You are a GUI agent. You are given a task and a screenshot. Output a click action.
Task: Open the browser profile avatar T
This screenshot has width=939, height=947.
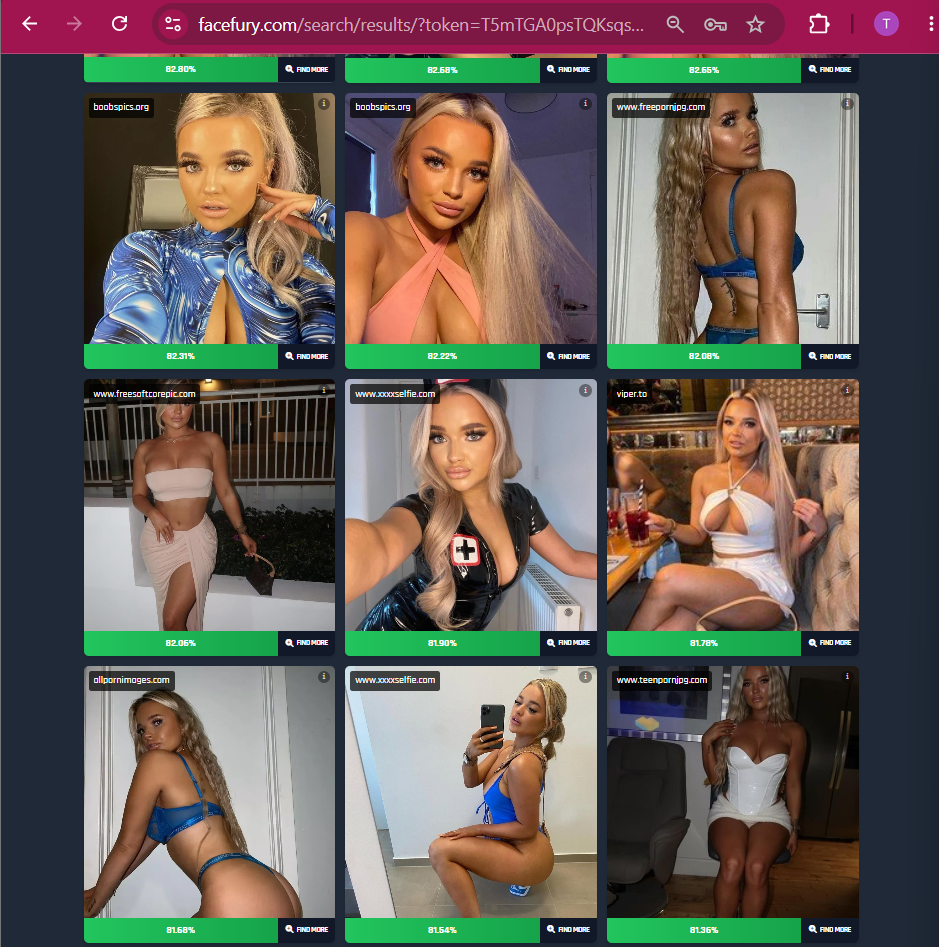point(886,24)
